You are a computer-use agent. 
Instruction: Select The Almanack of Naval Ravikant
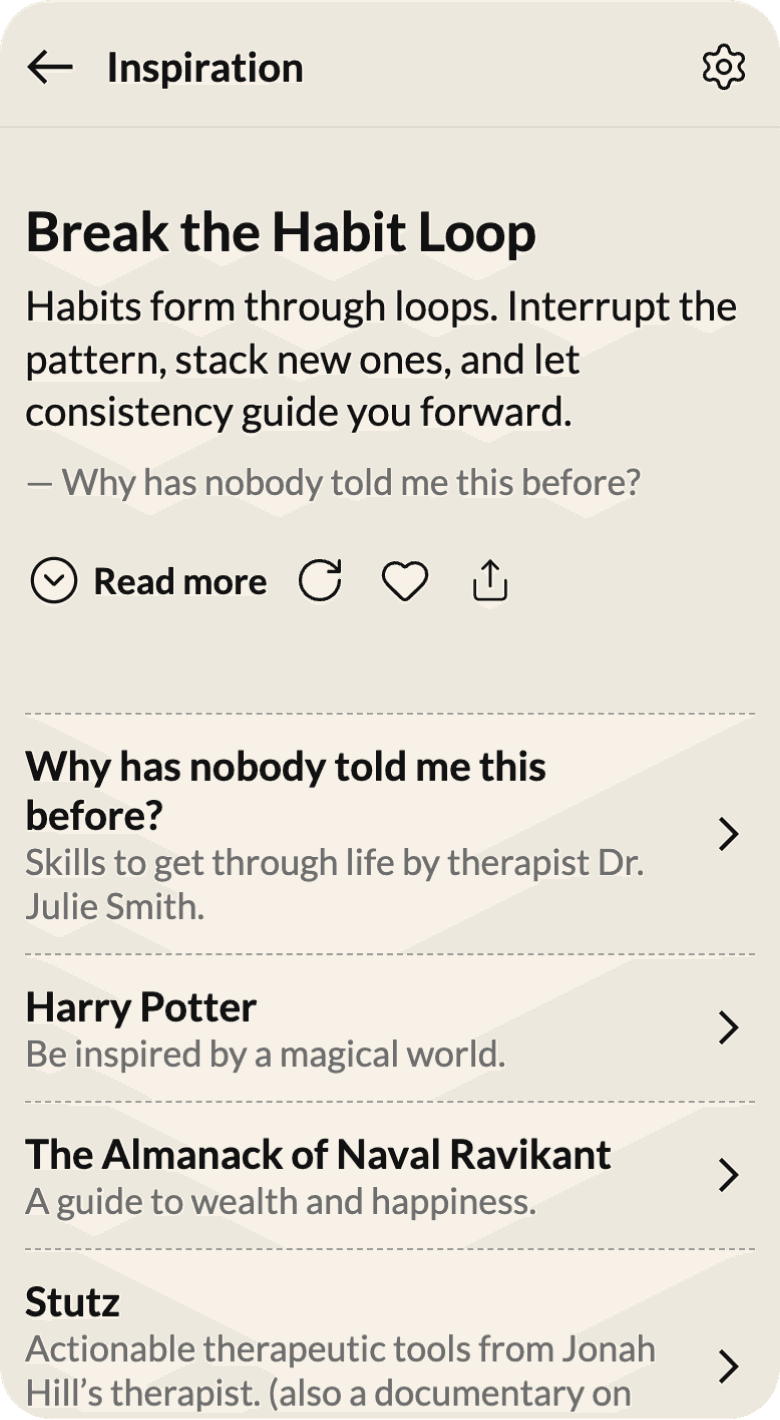390,1176
